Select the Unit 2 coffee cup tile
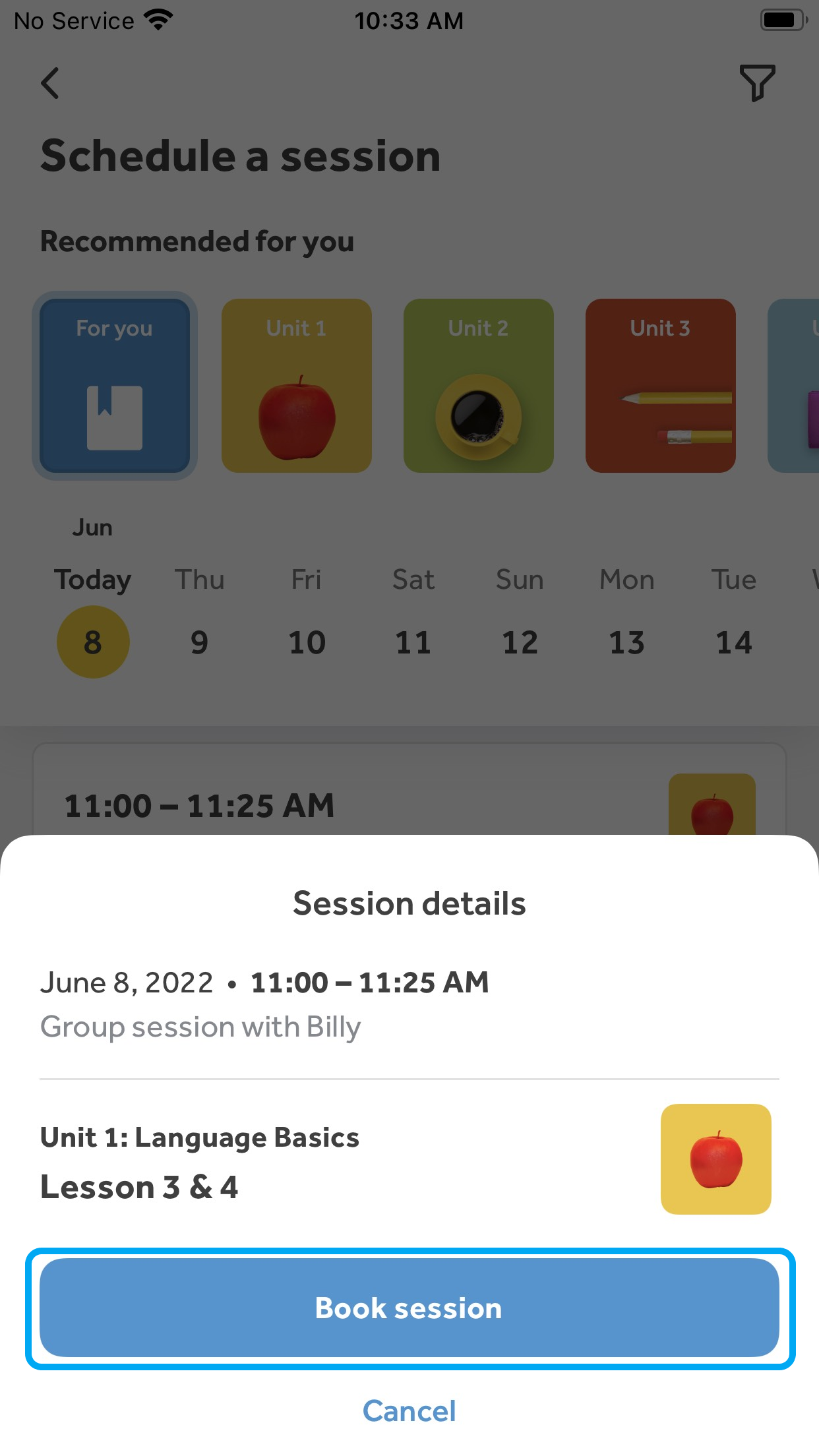The width and height of the screenshot is (819, 1456). [x=478, y=386]
